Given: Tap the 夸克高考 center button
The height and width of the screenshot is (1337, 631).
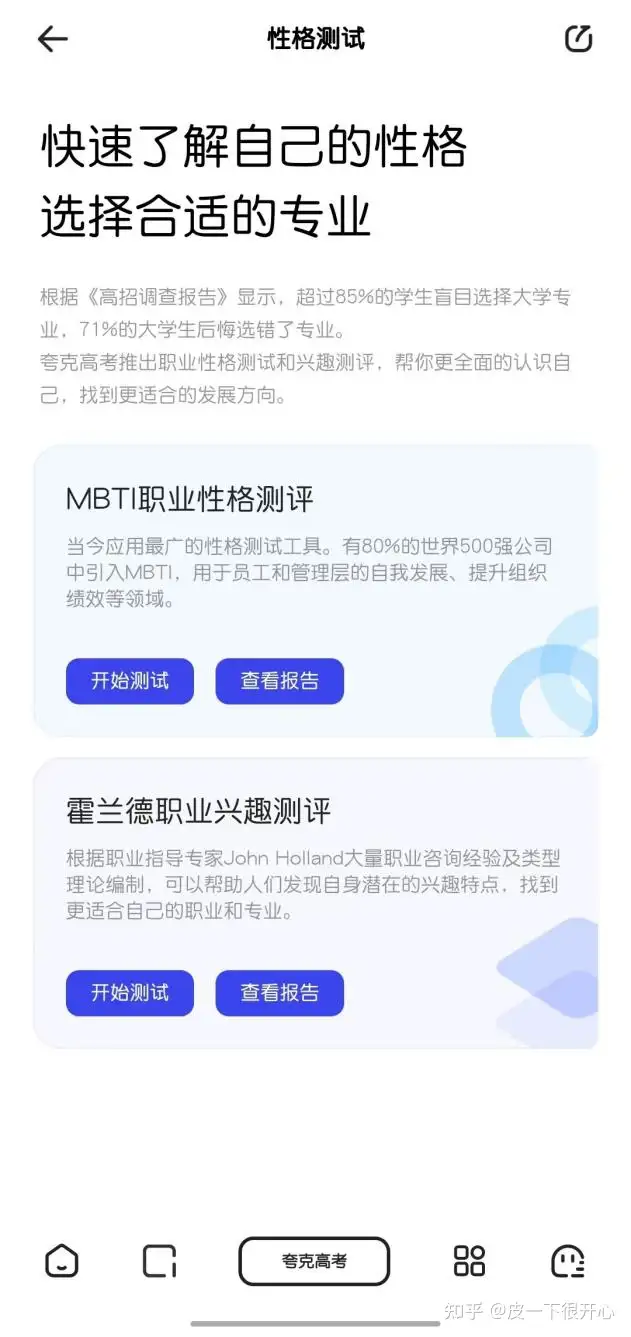Looking at the screenshot, I should click(314, 1261).
